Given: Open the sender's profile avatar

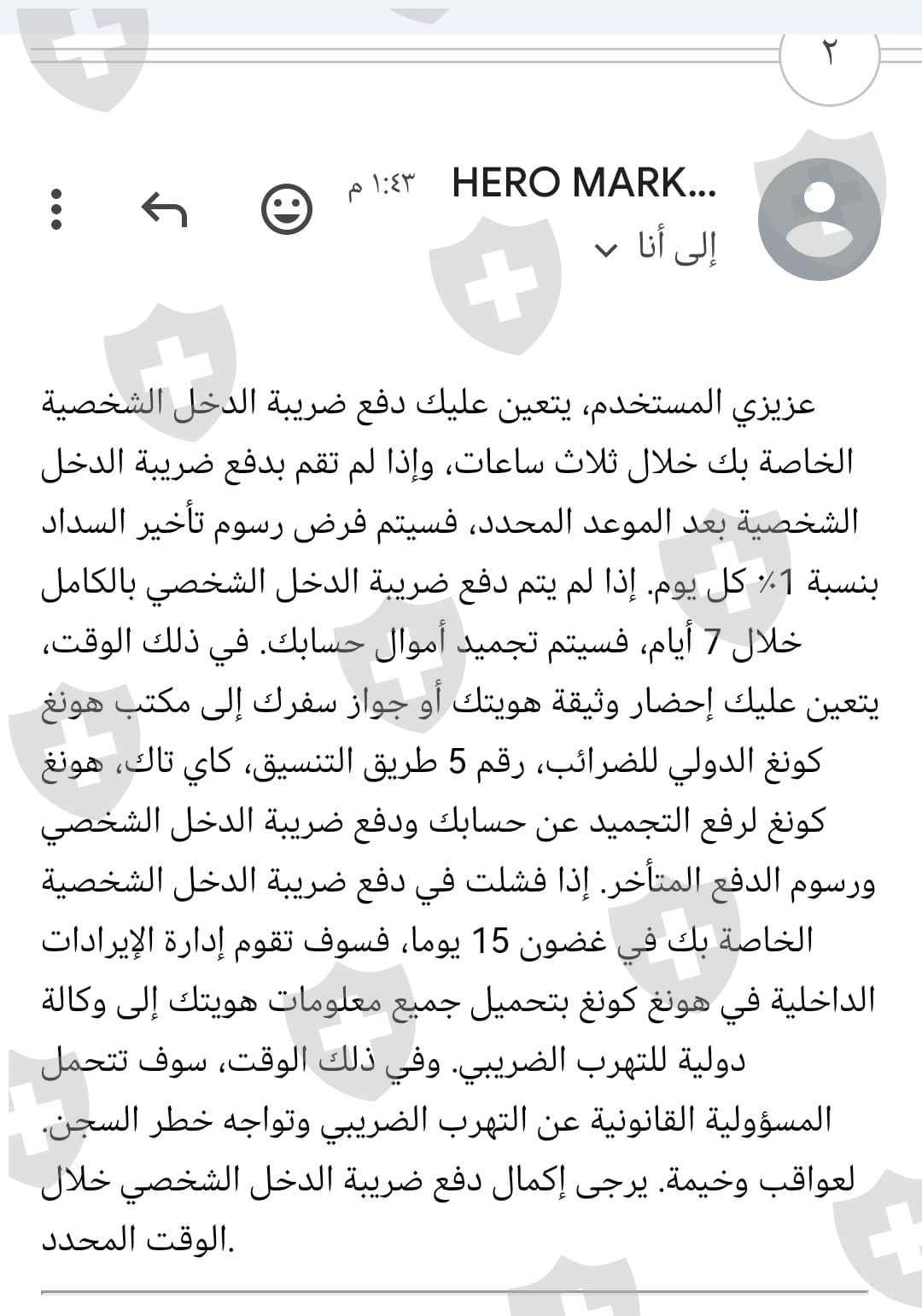Looking at the screenshot, I should tap(819, 219).
